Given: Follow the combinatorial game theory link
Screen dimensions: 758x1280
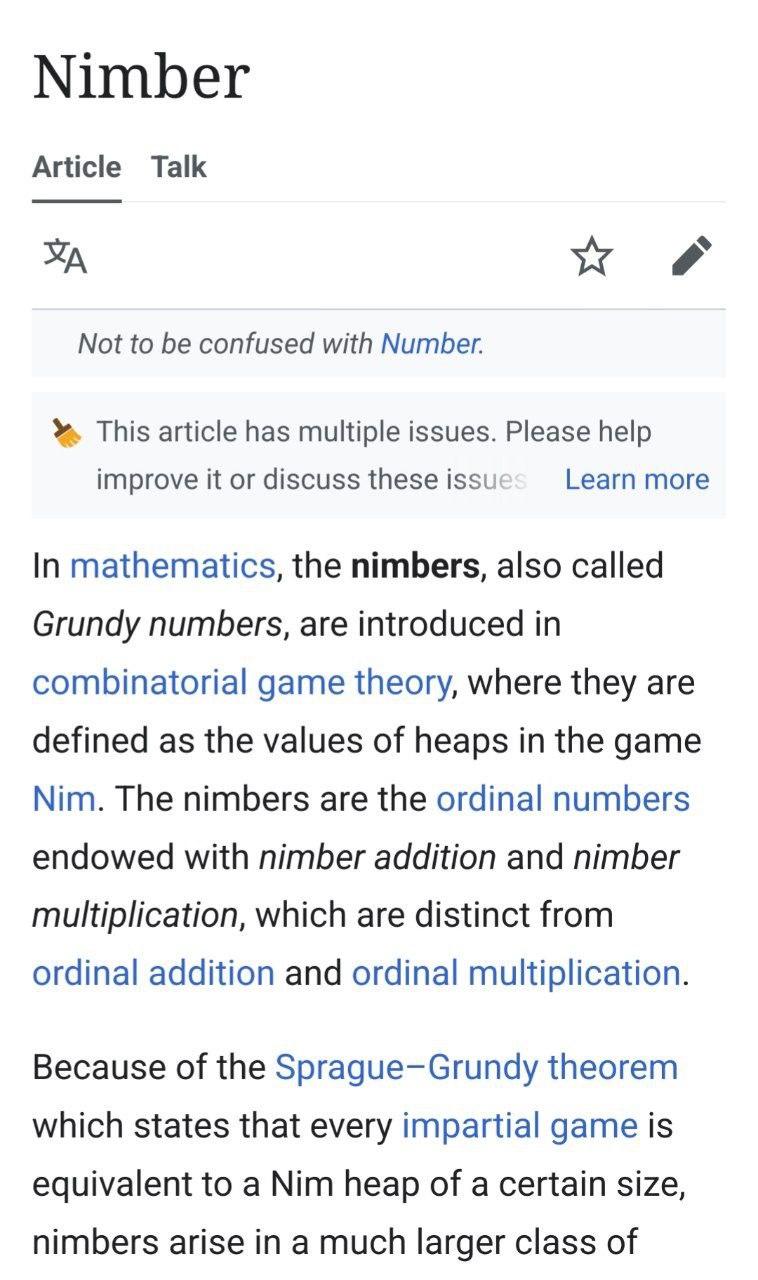Looking at the screenshot, I should point(241,683).
